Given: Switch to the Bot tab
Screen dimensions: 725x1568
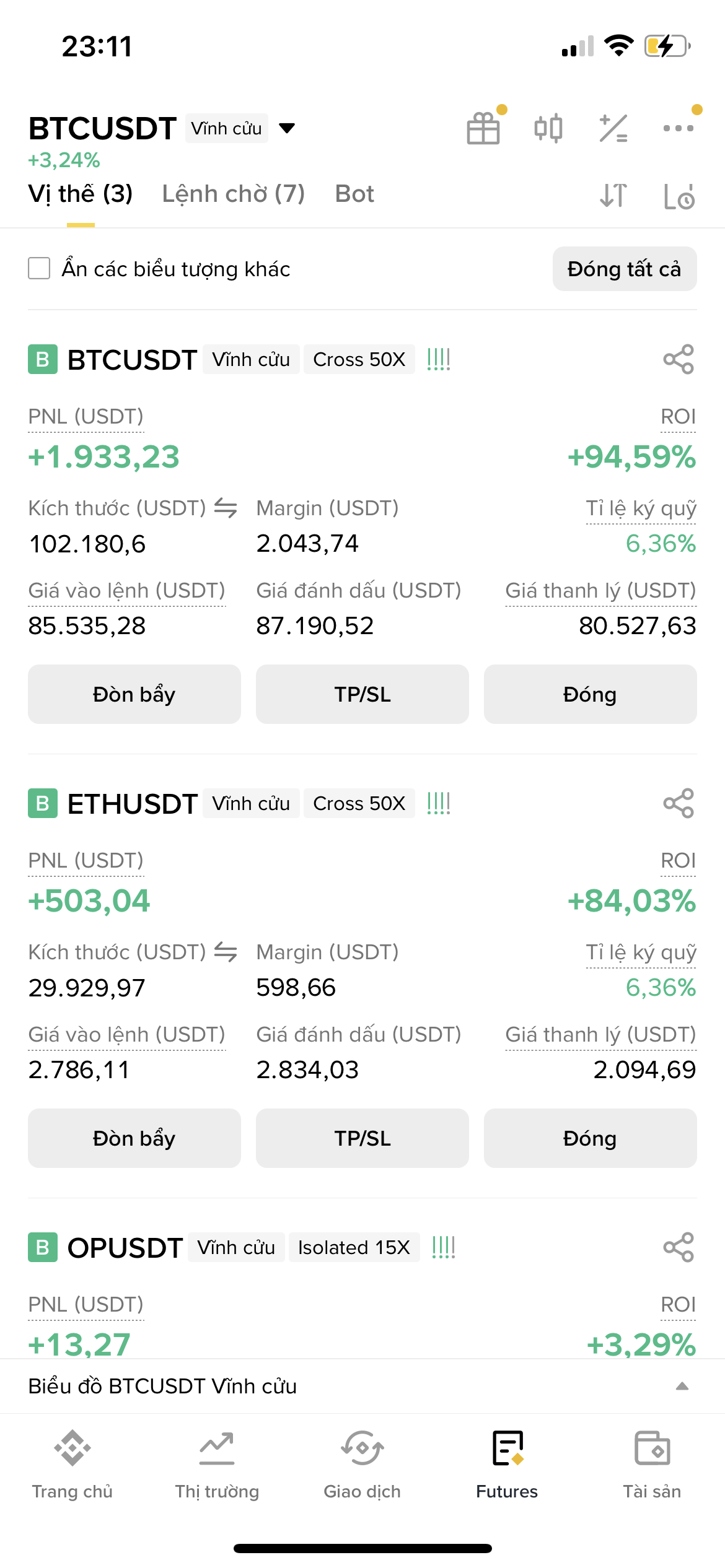Looking at the screenshot, I should (x=354, y=194).
